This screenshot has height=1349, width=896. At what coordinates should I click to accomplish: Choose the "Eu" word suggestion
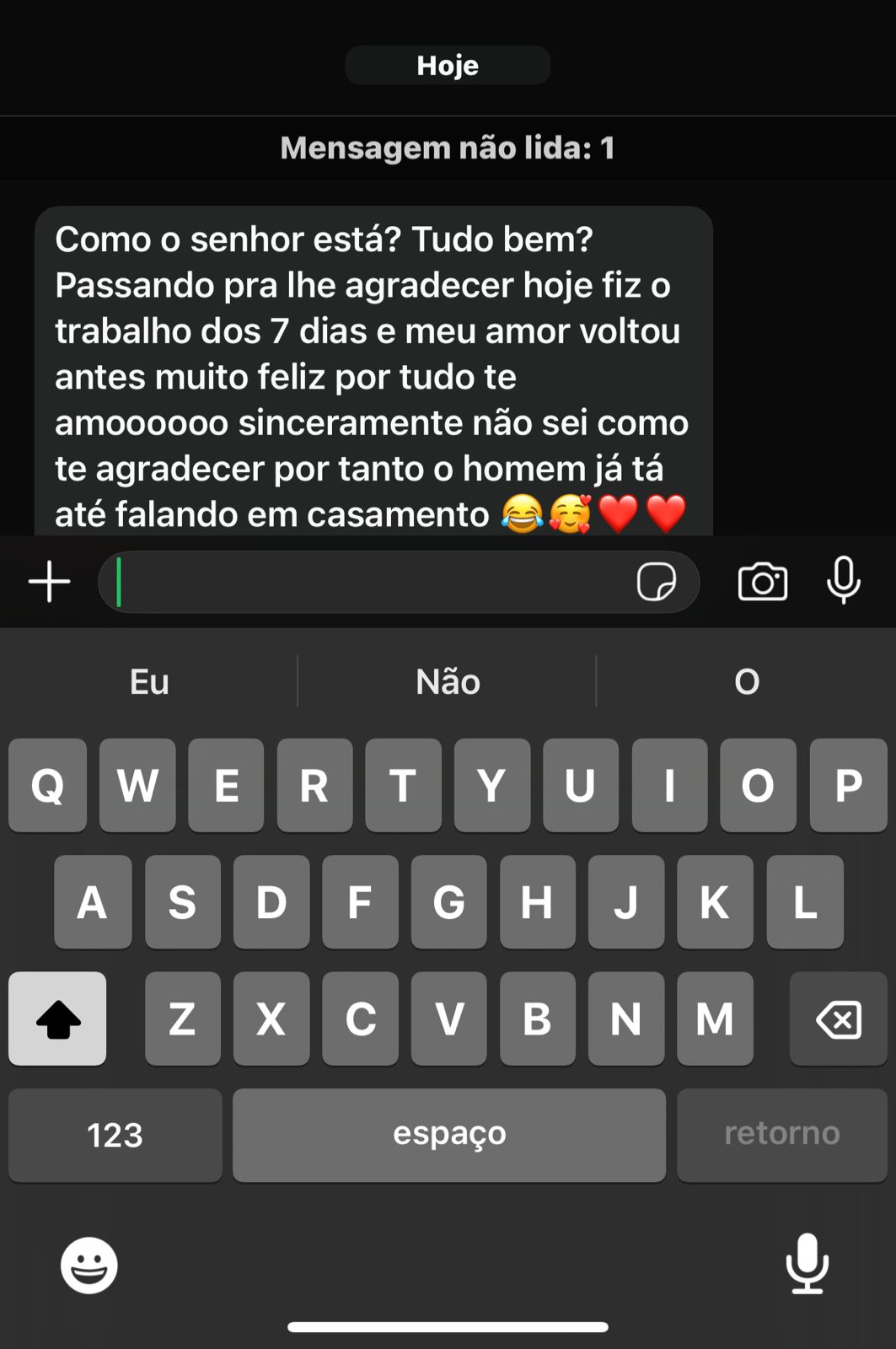(149, 681)
